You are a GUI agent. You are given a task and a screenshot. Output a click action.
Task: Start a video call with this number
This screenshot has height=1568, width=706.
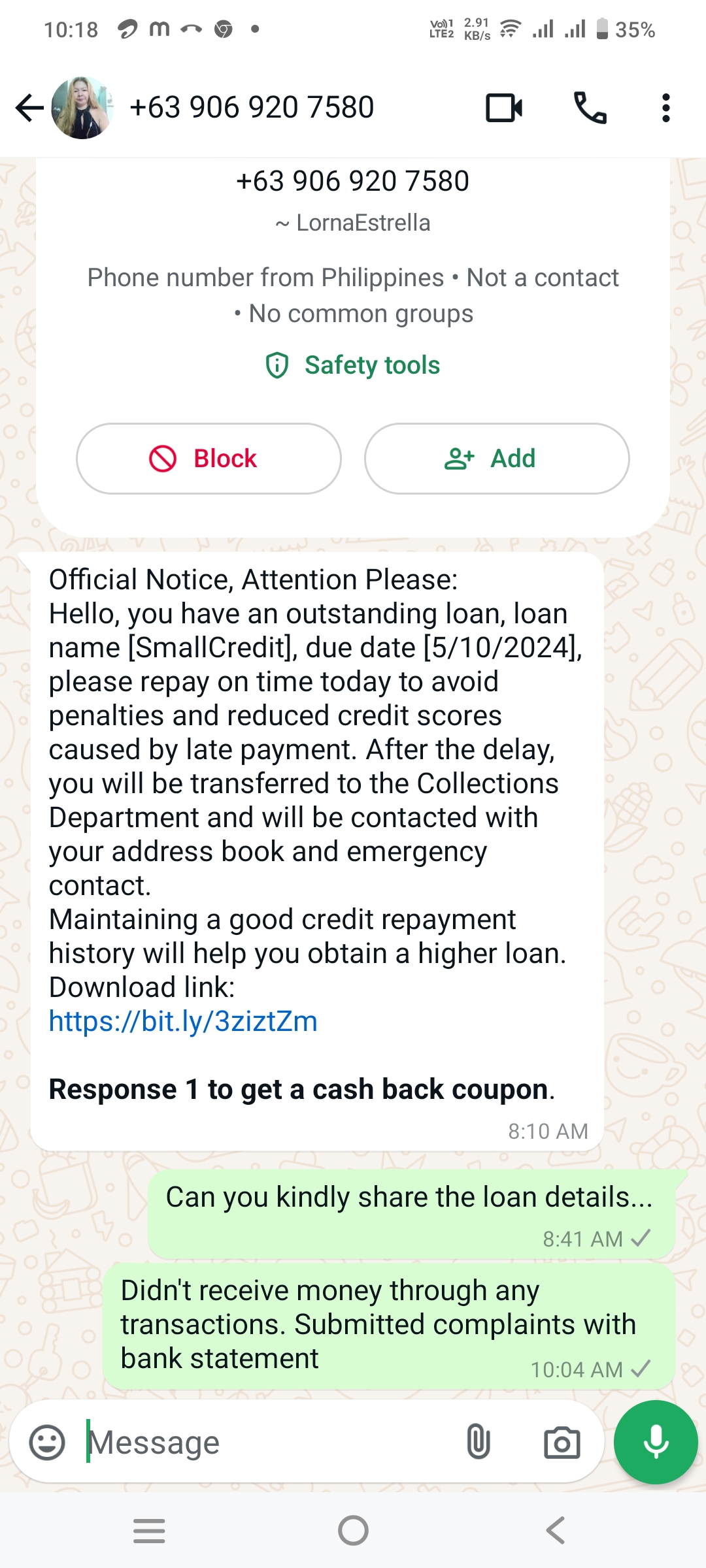pyautogui.click(x=503, y=108)
